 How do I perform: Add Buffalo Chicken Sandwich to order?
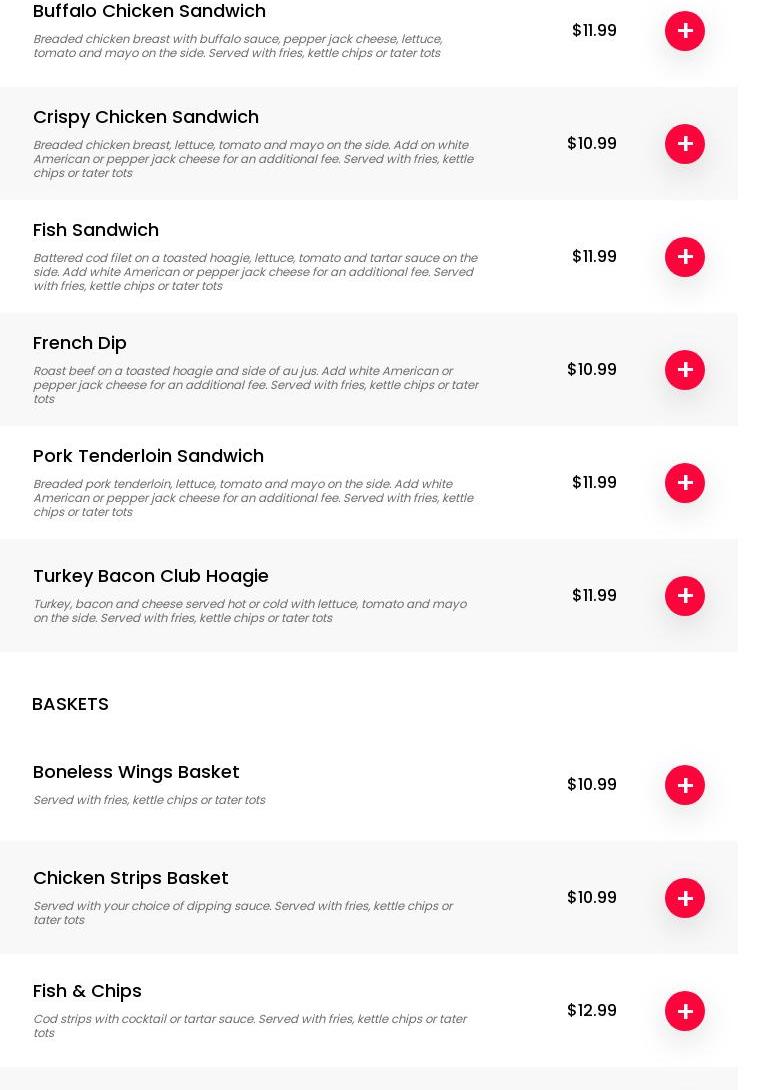point(685,31)
